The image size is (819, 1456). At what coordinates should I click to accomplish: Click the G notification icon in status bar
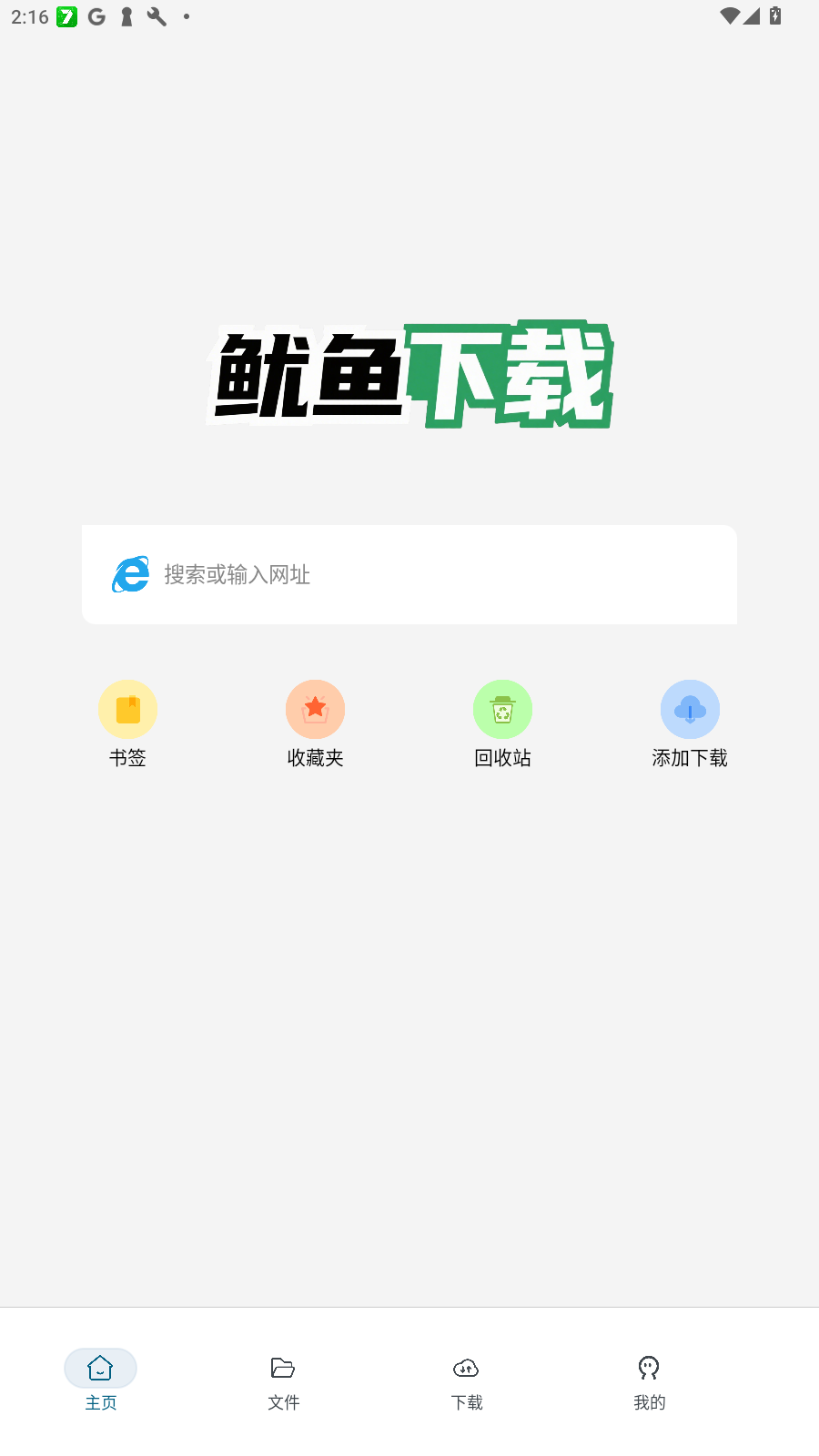[x=96, y=15]
